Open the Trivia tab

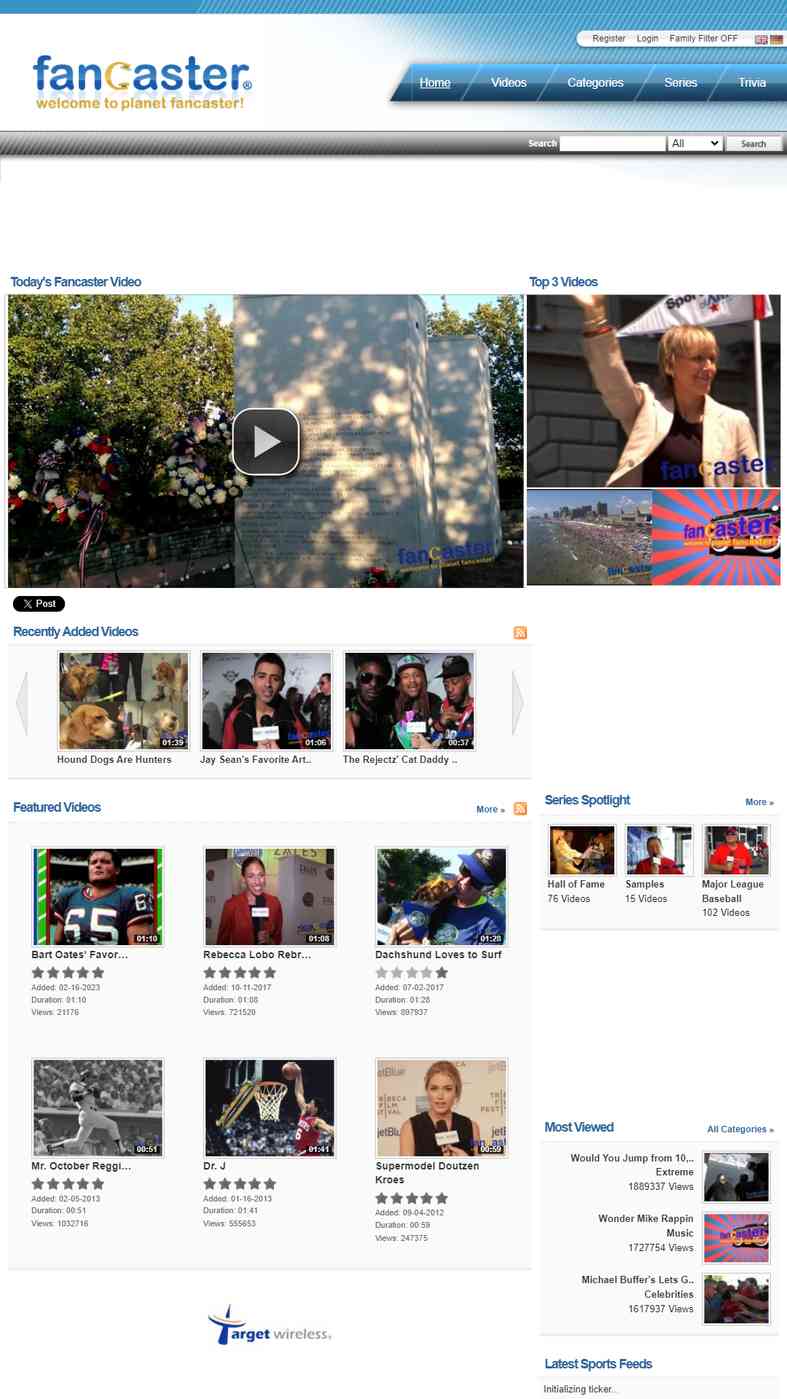coord(752,83)
